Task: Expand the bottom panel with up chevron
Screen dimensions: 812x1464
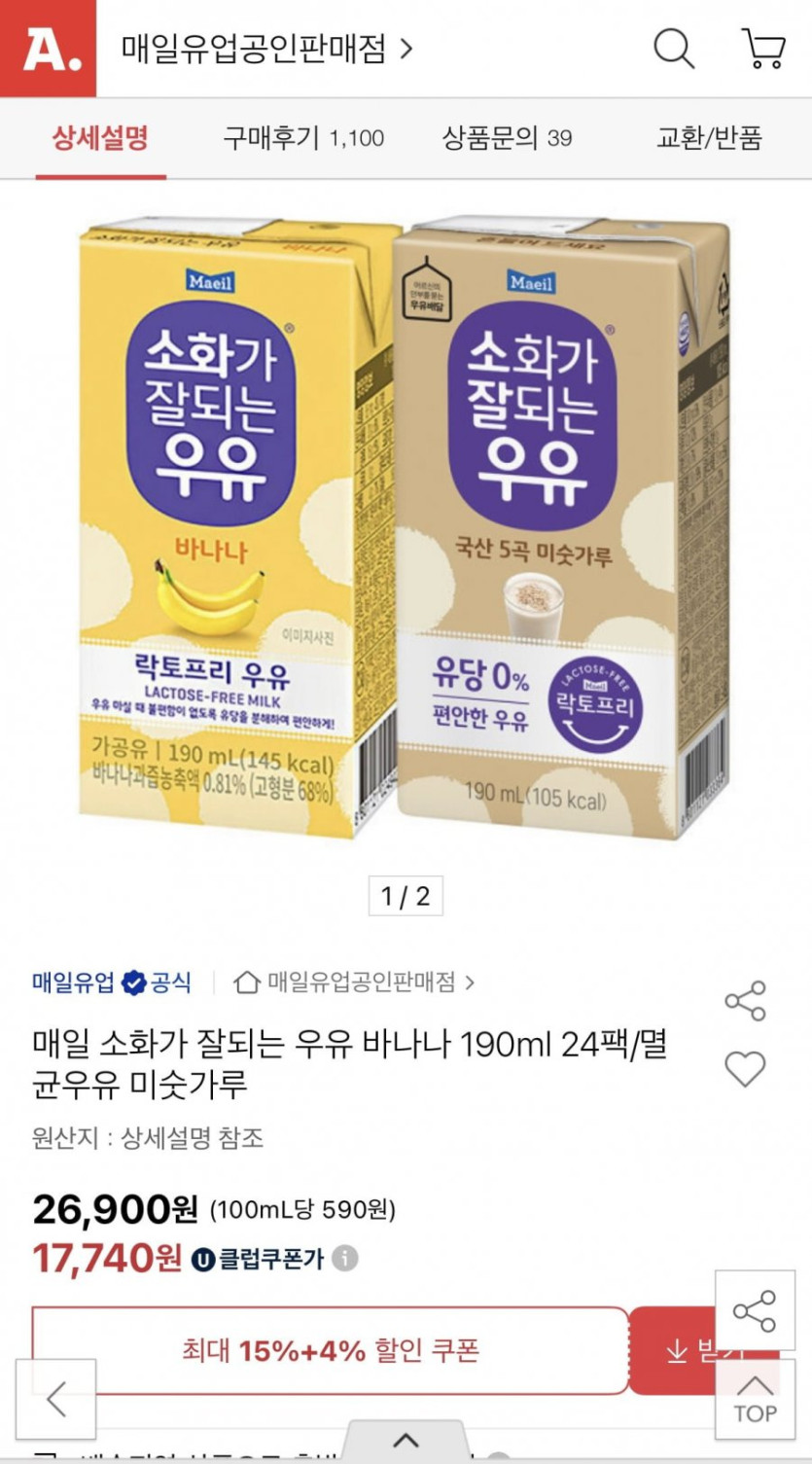Action: coord(406,1441)
